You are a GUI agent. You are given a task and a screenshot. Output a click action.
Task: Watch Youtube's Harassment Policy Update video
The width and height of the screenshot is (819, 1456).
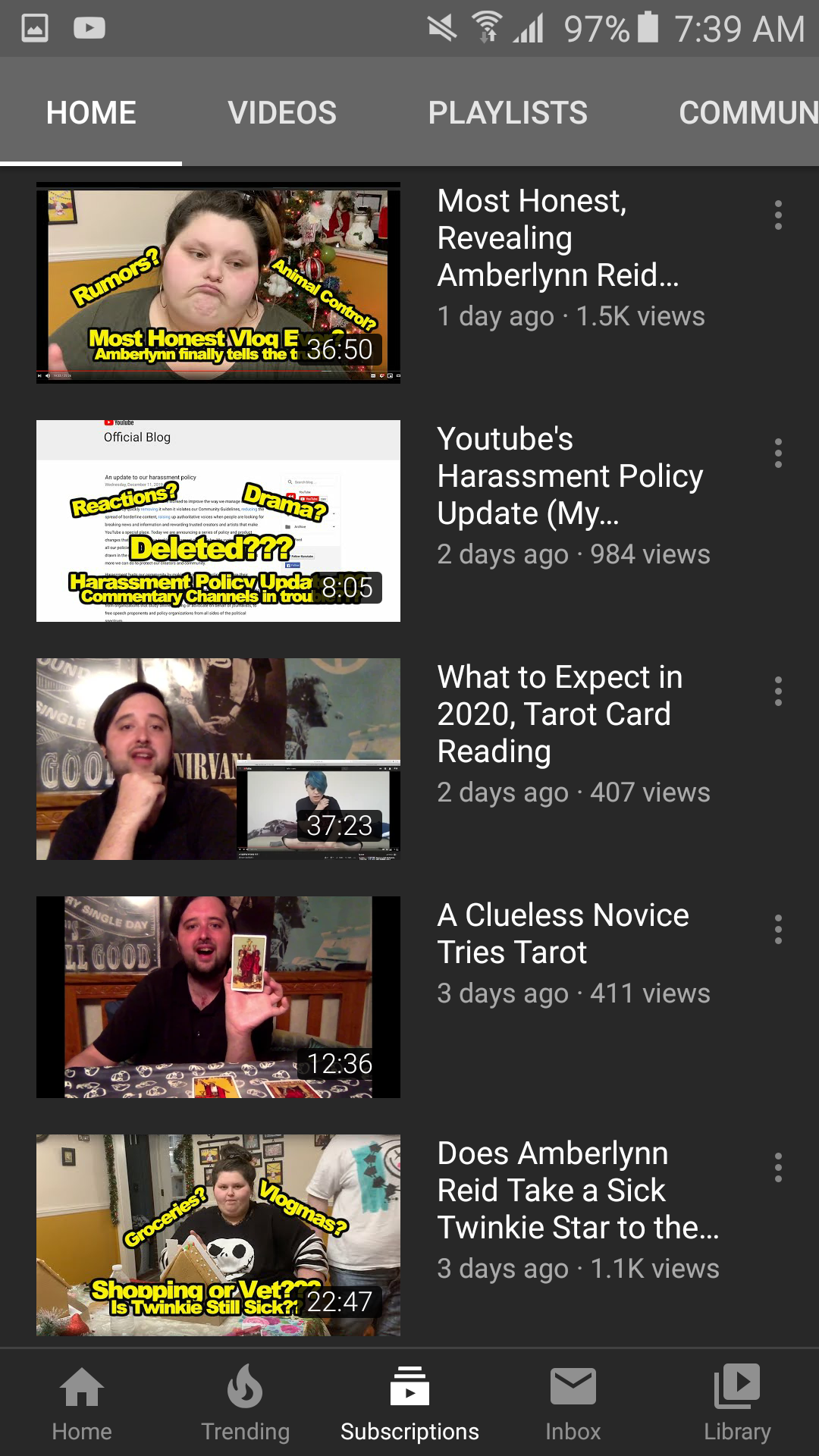[218, 521]
